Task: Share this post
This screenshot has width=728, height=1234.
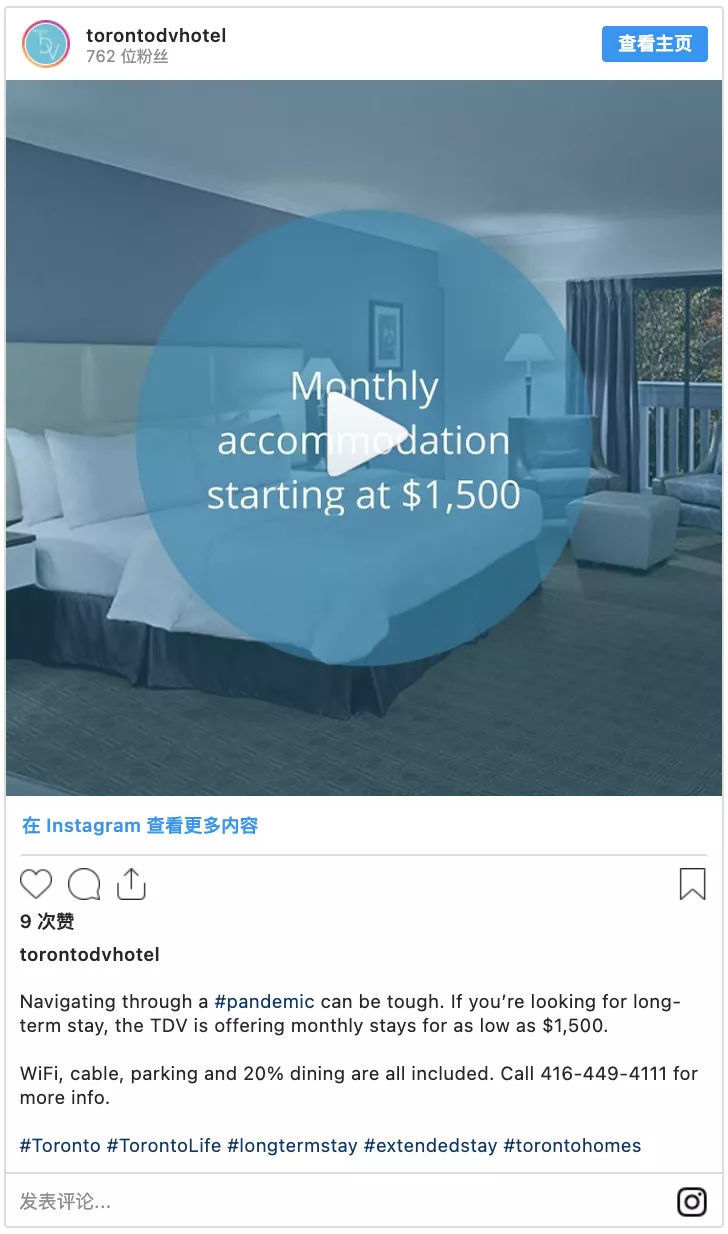Action: point(131,884)
